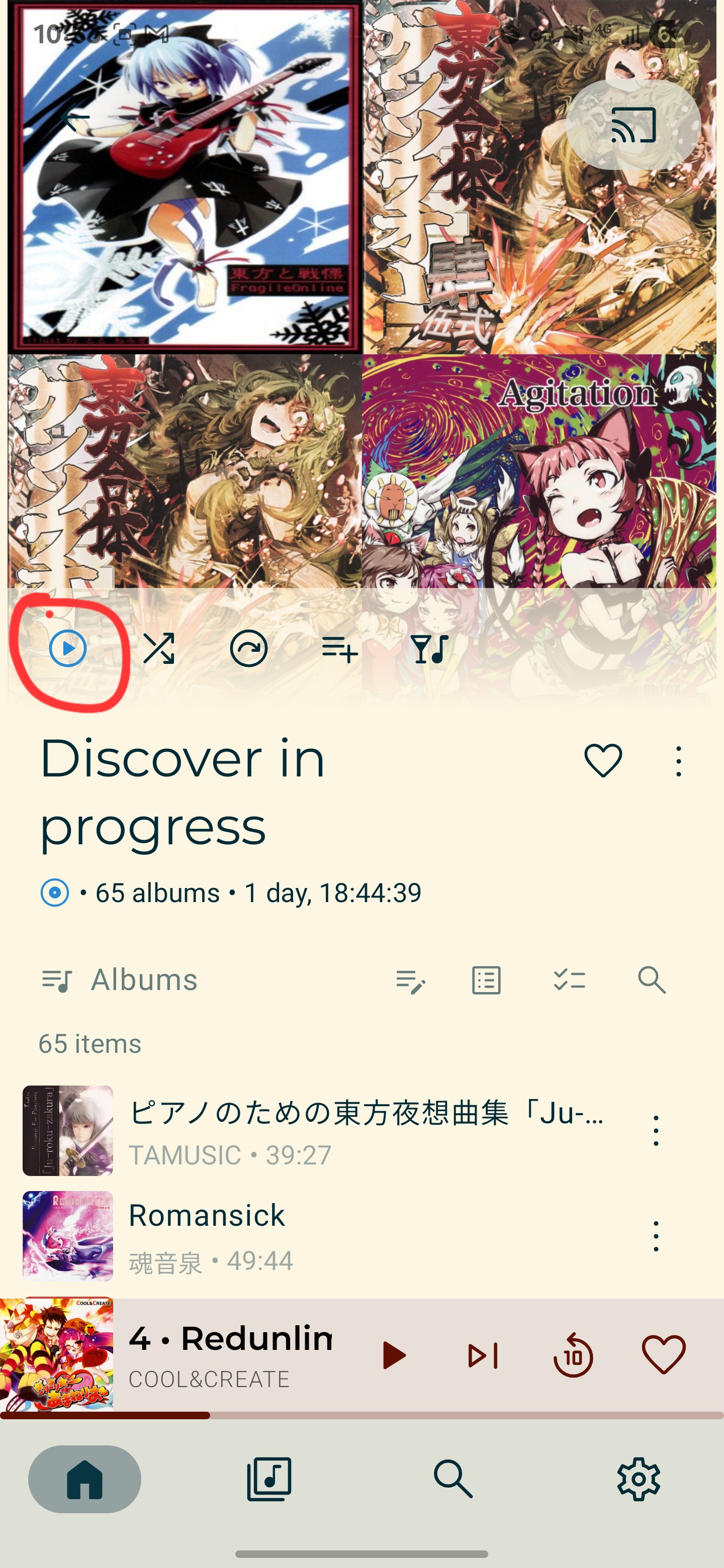Image resolution: width=724 pixels, height=1568 pixels.
Task: Switch to the Library tab
Action: tap(269, 1479)
